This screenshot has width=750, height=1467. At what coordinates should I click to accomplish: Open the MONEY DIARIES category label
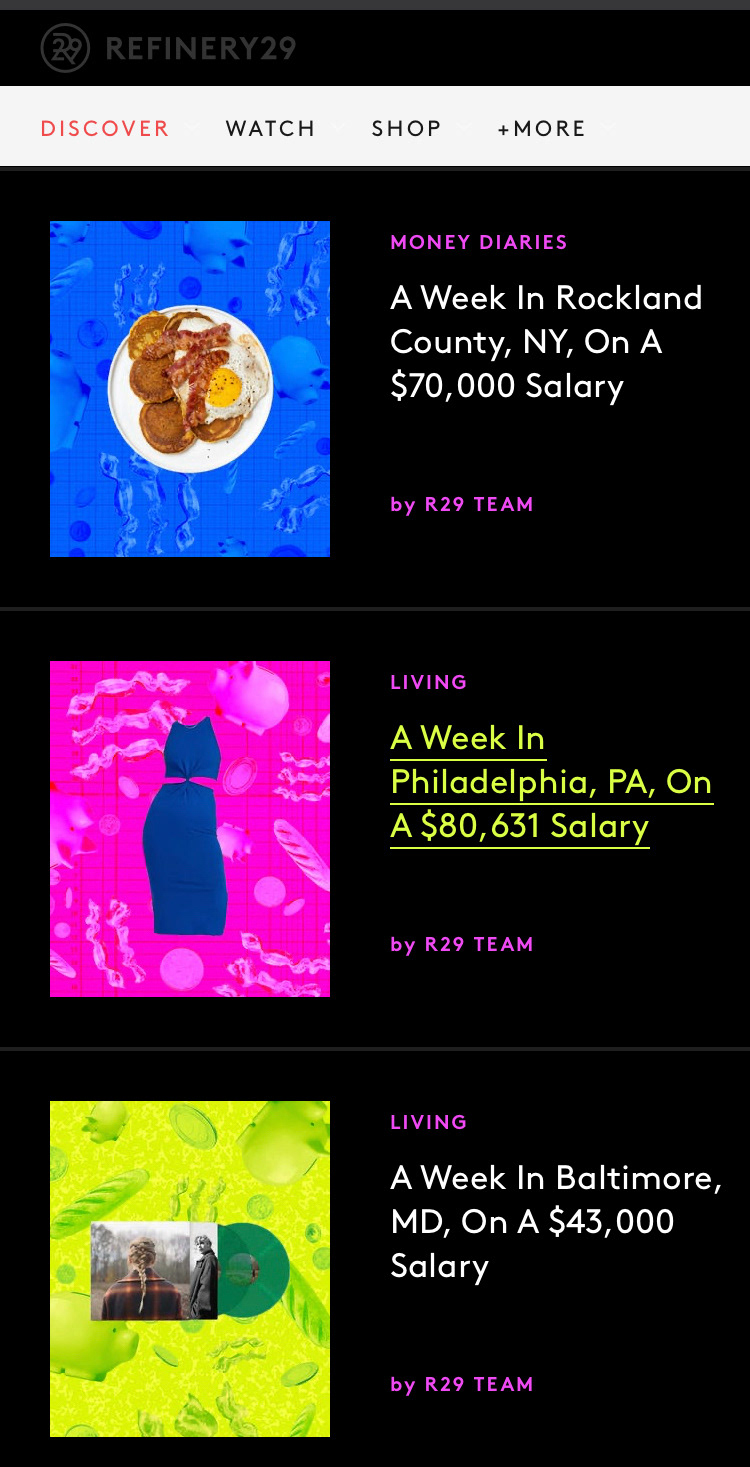tap(479, 242)
